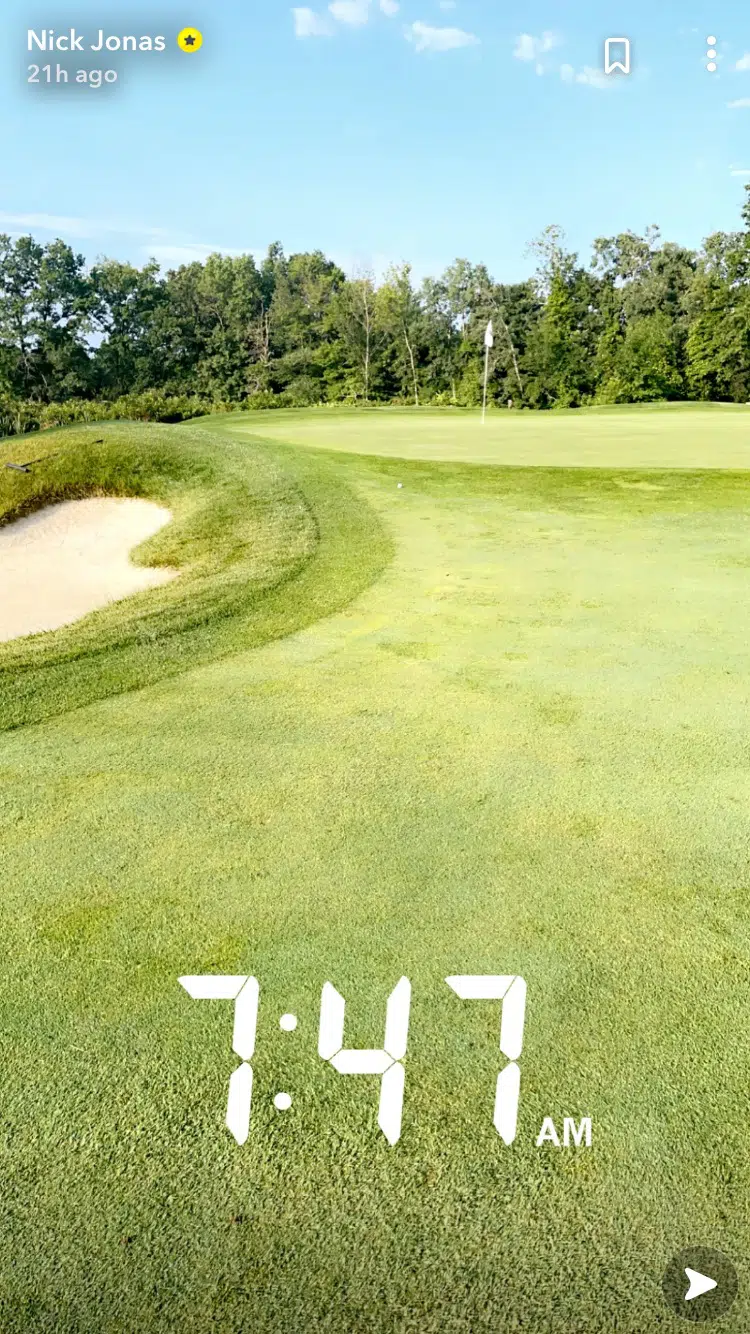Save this story with the bookmark icon

tap(617, 55)
